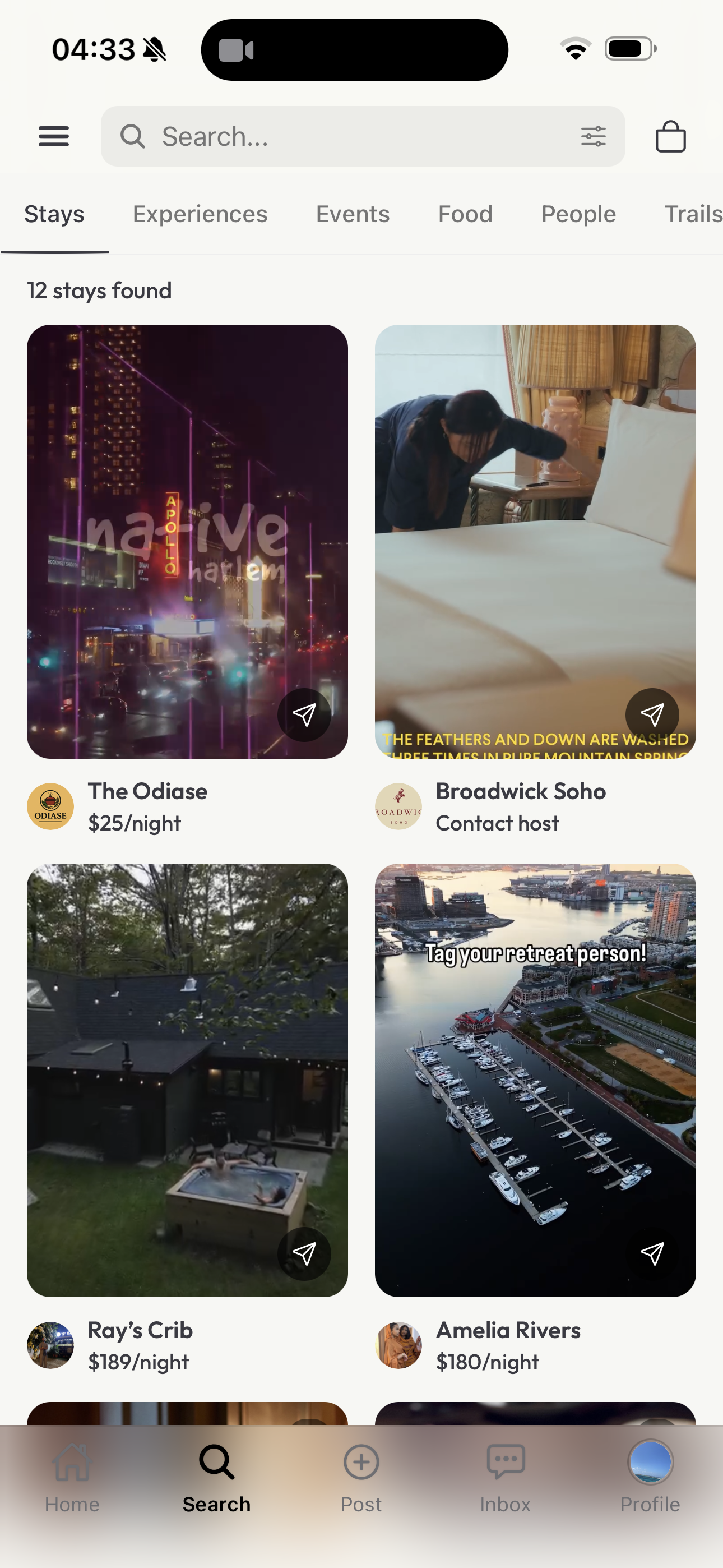Switch to the Events tab
Viewport: 723px width, 1568px height.
click(x=353, y=214)
